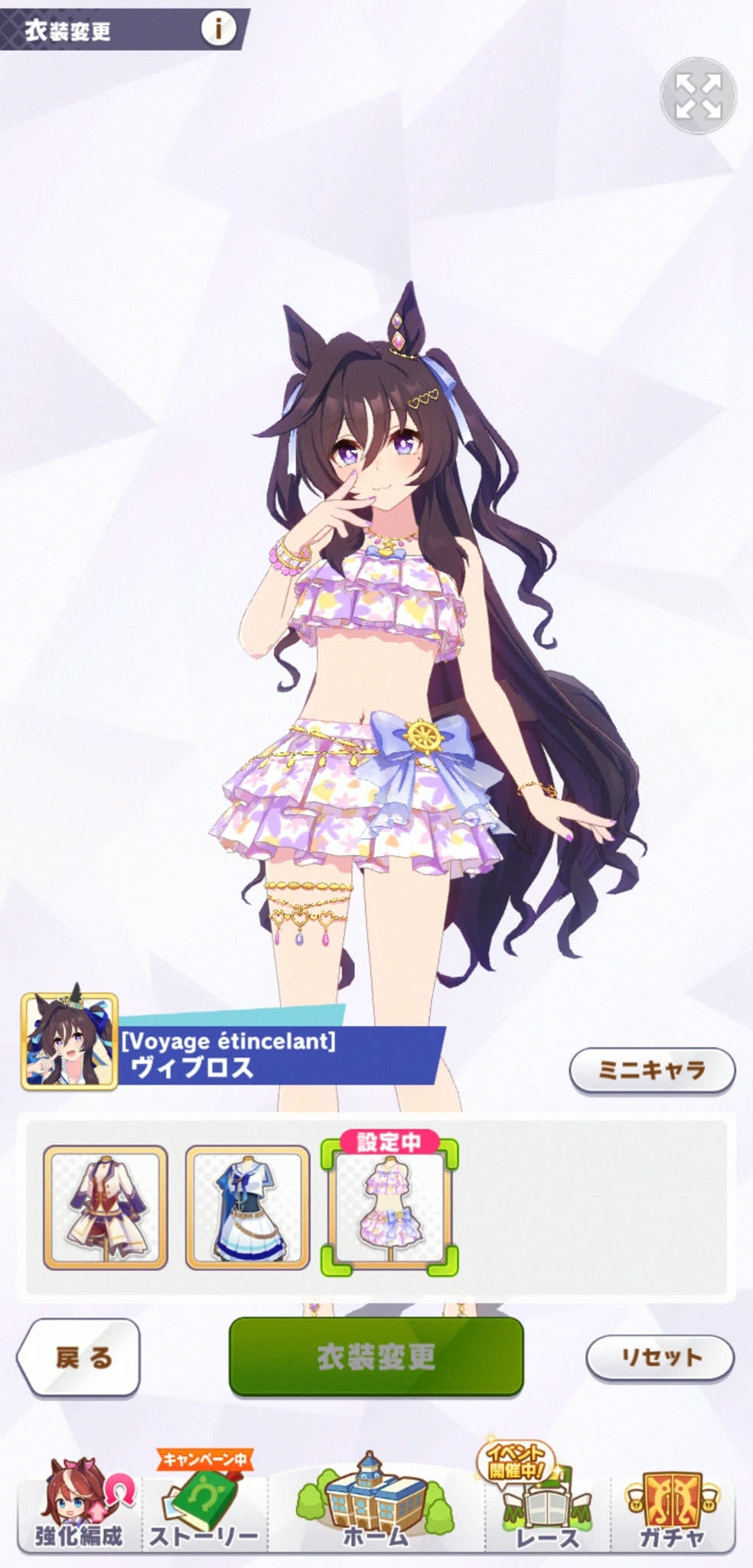This screenshot has width=753, height=1568.
Task: Expand the character to fullscreen view
Action: click(x=697, y=96)
